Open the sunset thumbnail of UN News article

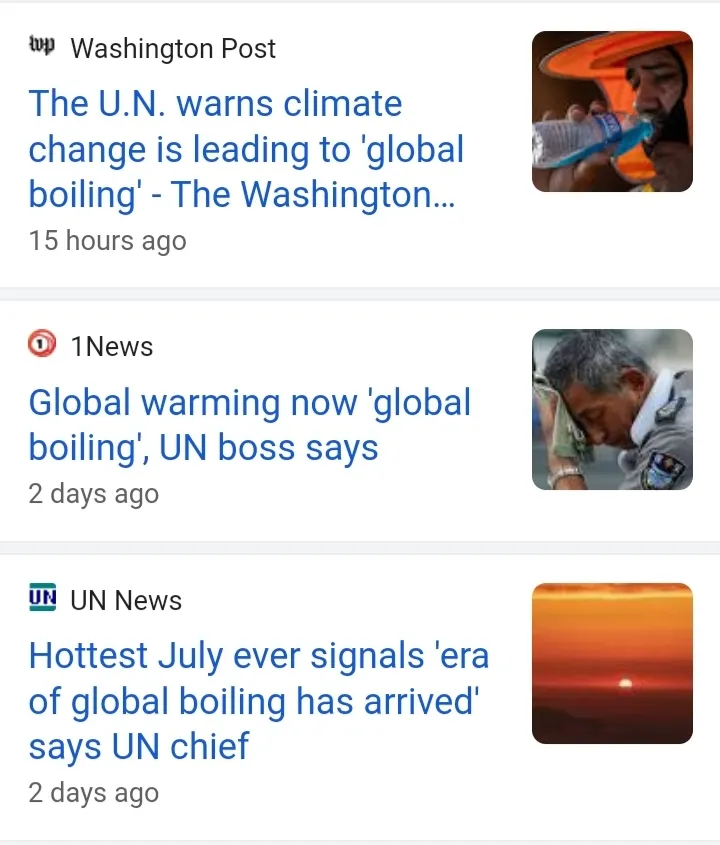(x=612, y=664)
